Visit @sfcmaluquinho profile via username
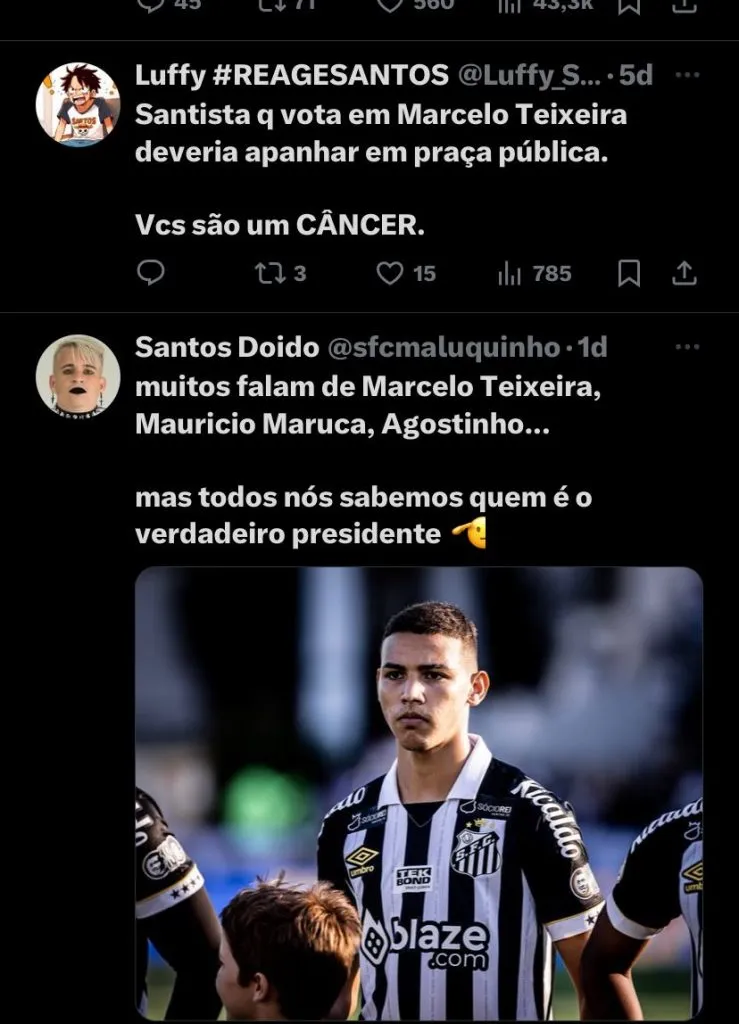 (x=443, y=347)
